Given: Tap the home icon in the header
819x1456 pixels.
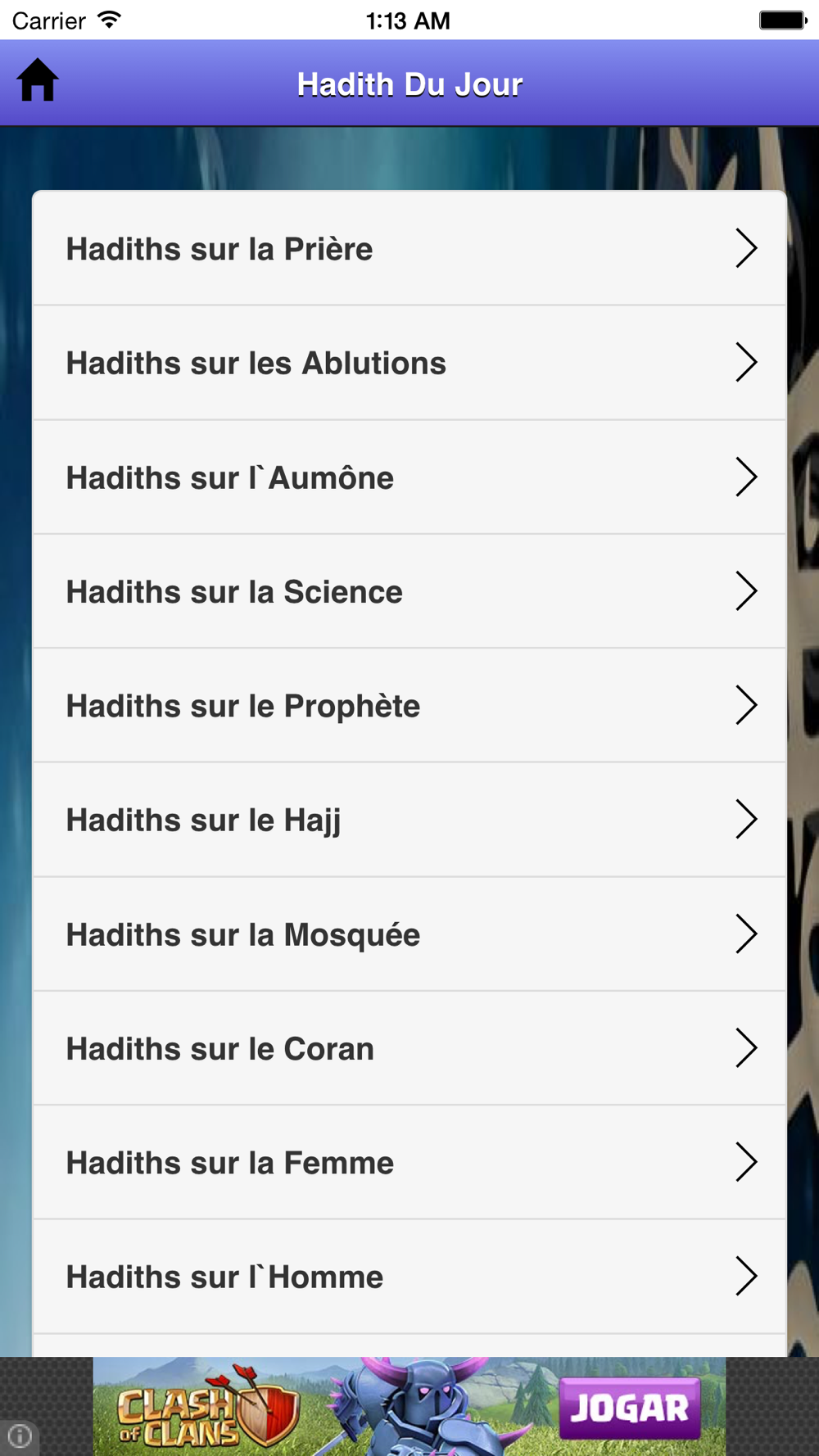Looking at the screenshot, I should point(38,80).
